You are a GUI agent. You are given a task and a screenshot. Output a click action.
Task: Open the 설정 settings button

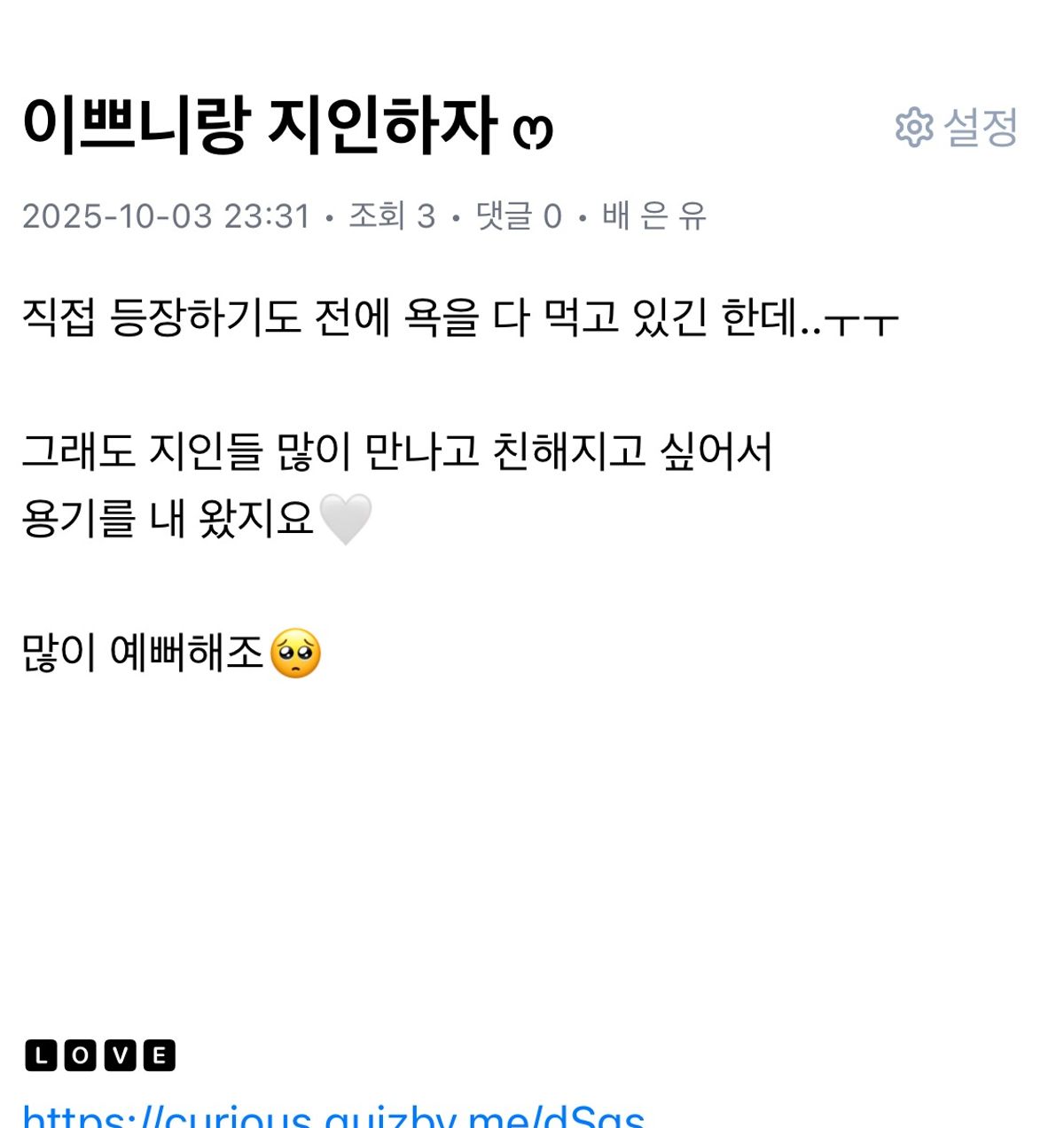coord(956,128)
